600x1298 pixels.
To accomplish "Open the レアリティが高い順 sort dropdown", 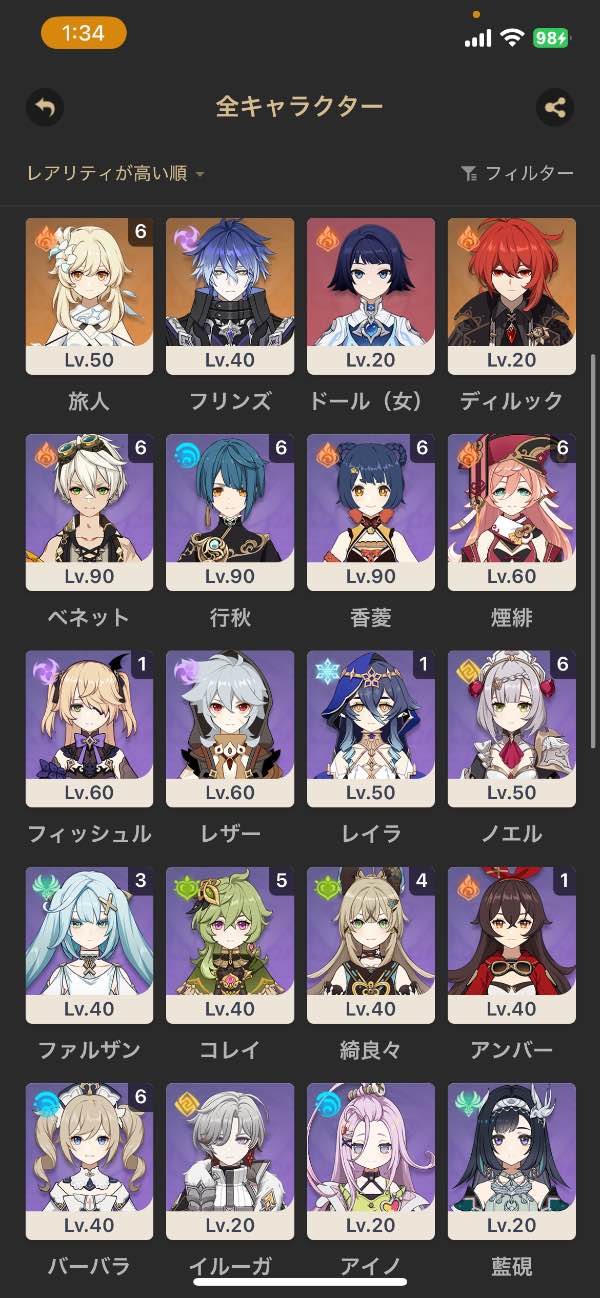I will [116, 174].
